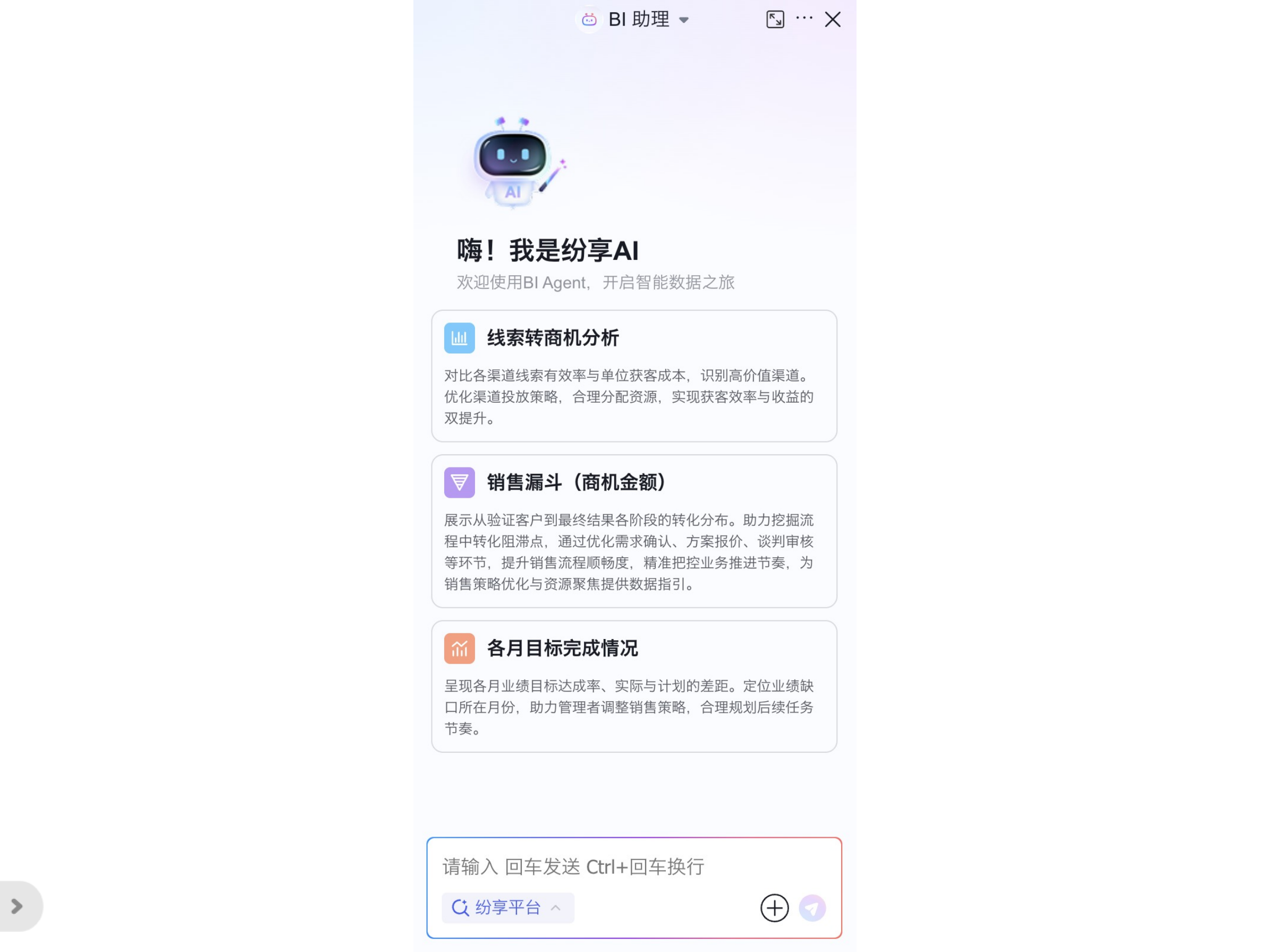Send the message with the paper plane button
This screenshot has height=952, width=1271.
(811, 908)
